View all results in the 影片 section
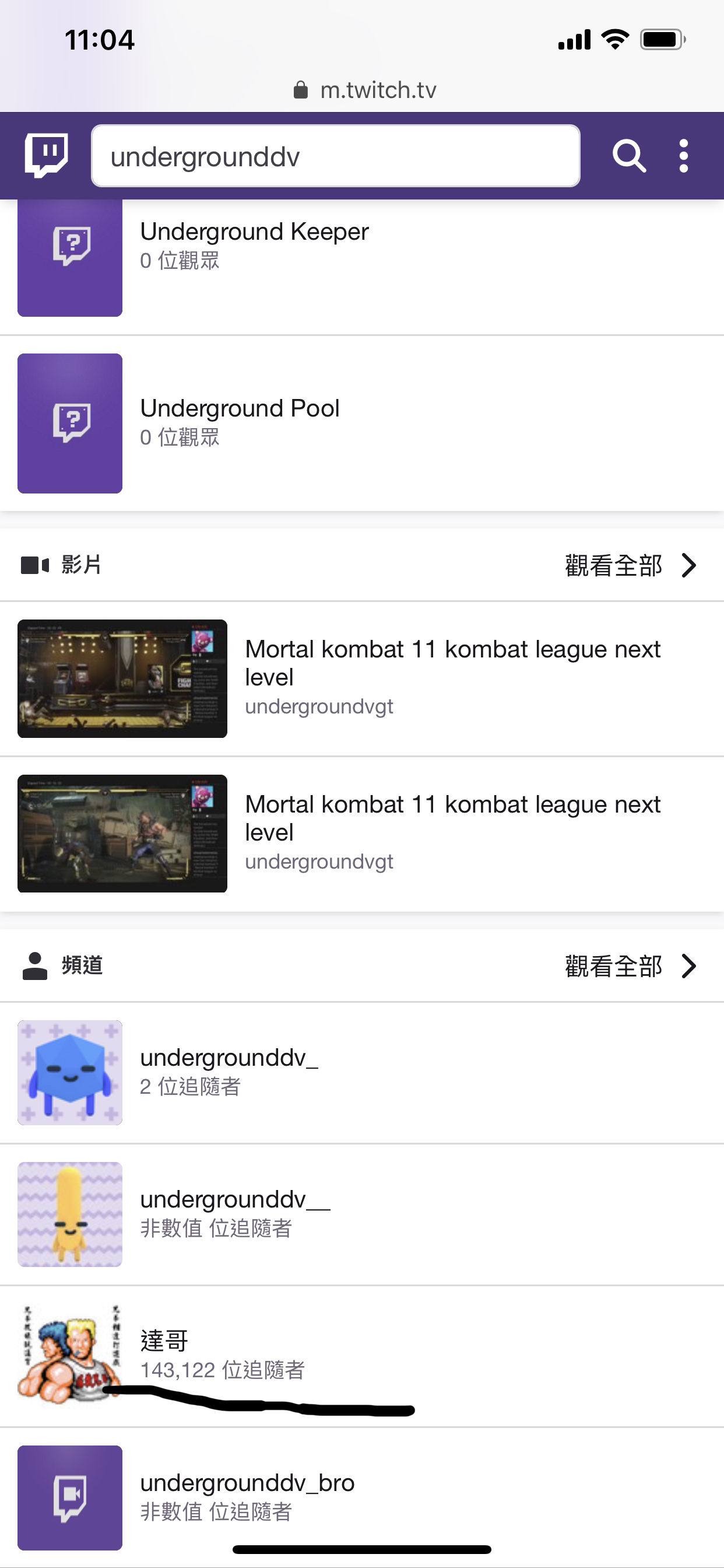This screenshot has width=724, height=1568. click(630, 565)
